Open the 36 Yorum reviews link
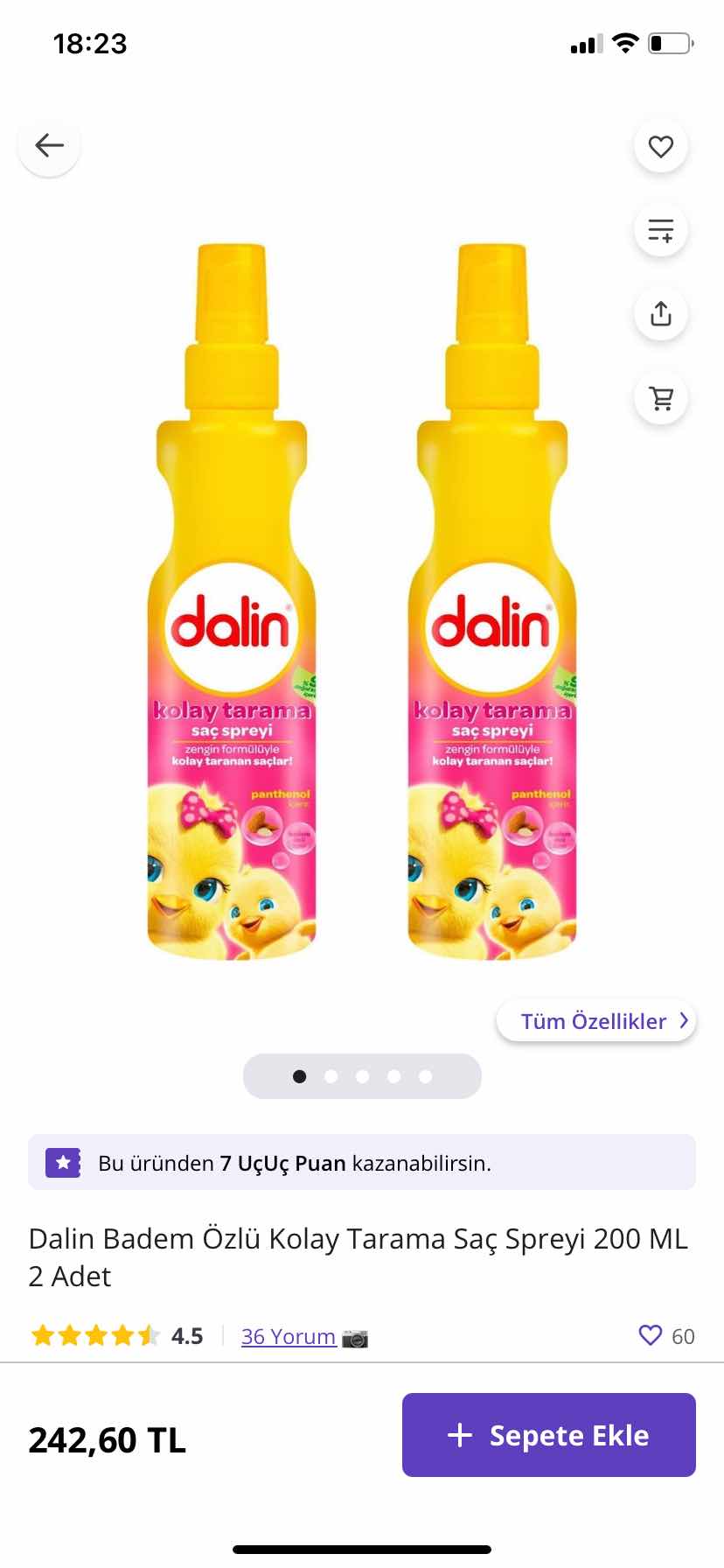The width and height of the screenshot is (724, 1568). pos(289,1336)
